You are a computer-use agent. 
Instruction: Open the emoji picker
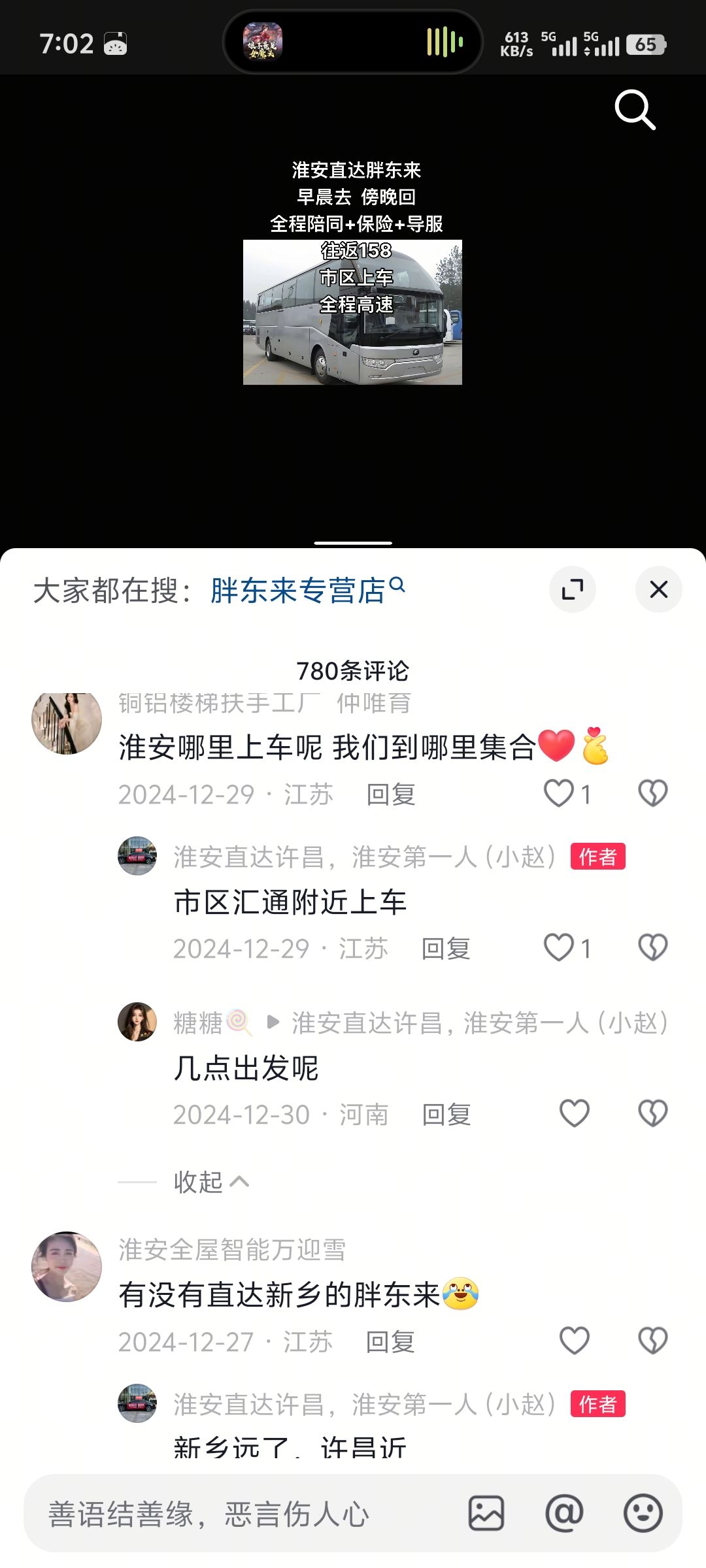click(x=643, y=1513)
